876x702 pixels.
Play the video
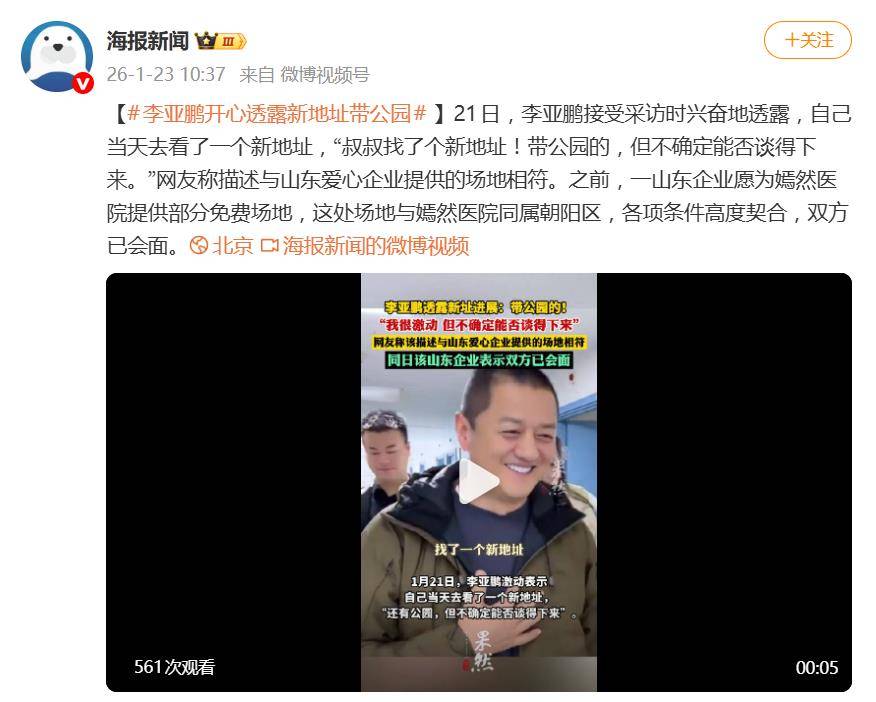pos(478,482)
